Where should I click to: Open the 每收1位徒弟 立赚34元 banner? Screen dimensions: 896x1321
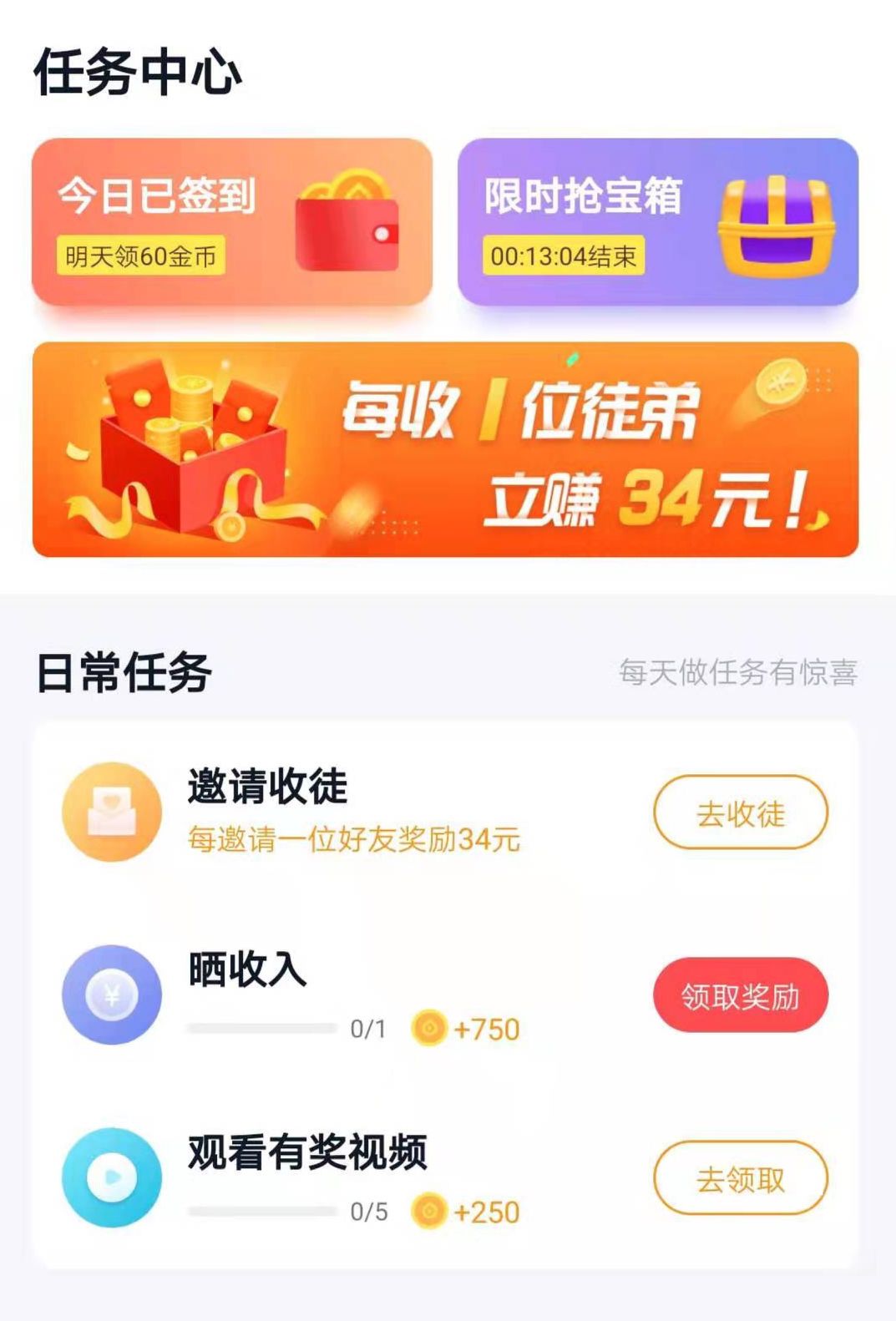click(x=445, y=449)
